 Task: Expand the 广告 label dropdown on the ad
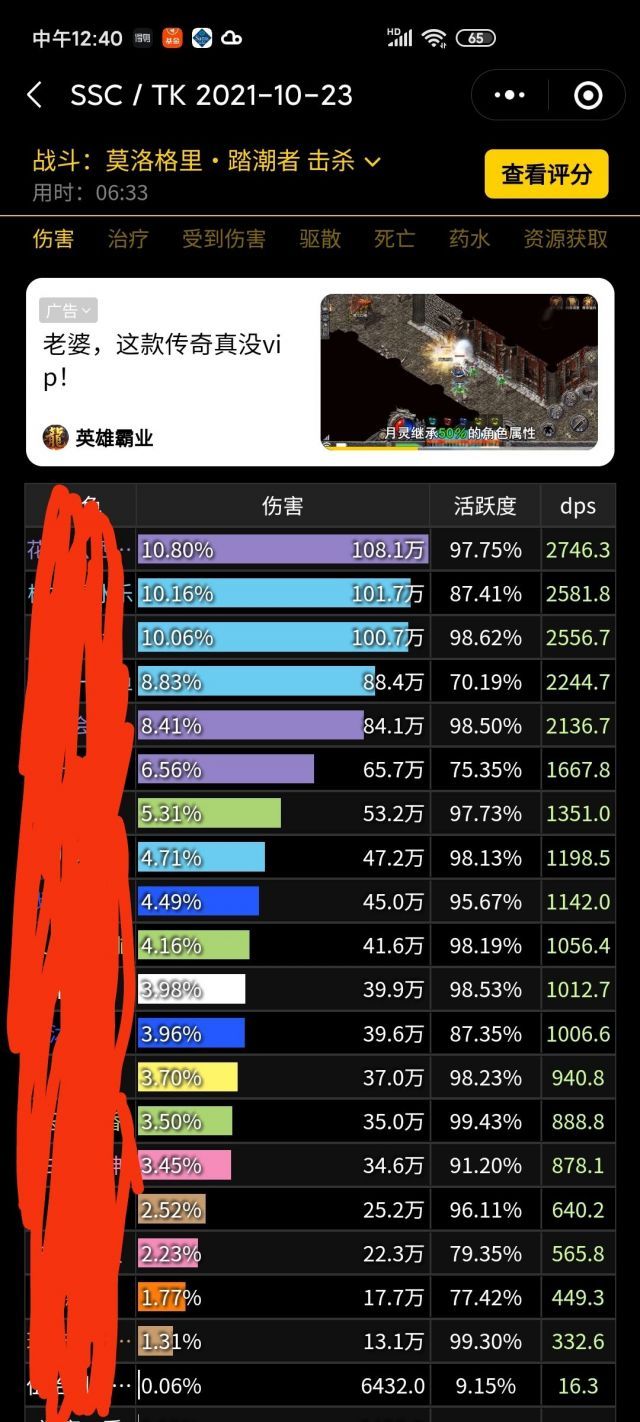tap(69, 311)
